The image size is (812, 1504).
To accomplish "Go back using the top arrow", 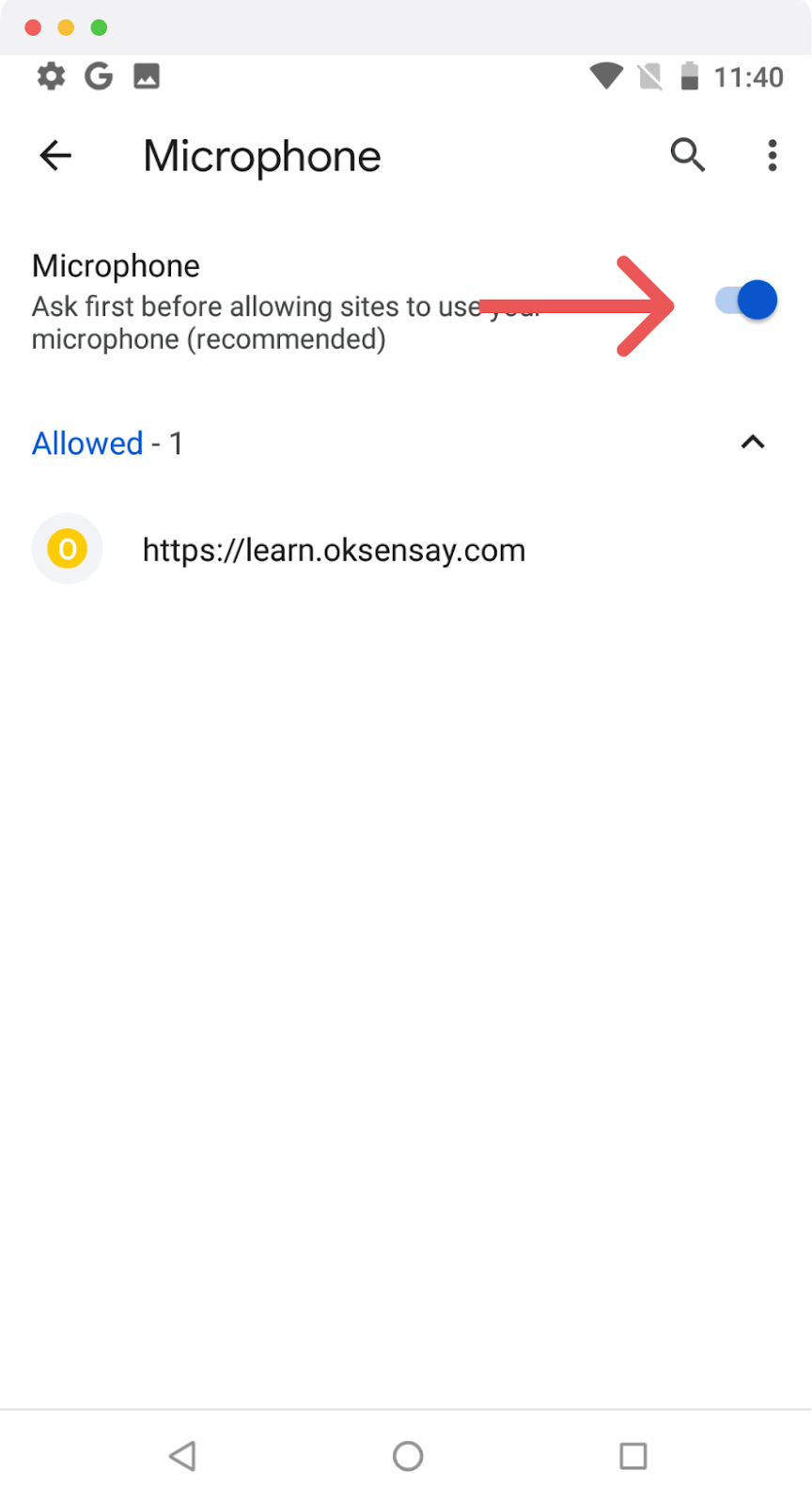I will [55, 155].
